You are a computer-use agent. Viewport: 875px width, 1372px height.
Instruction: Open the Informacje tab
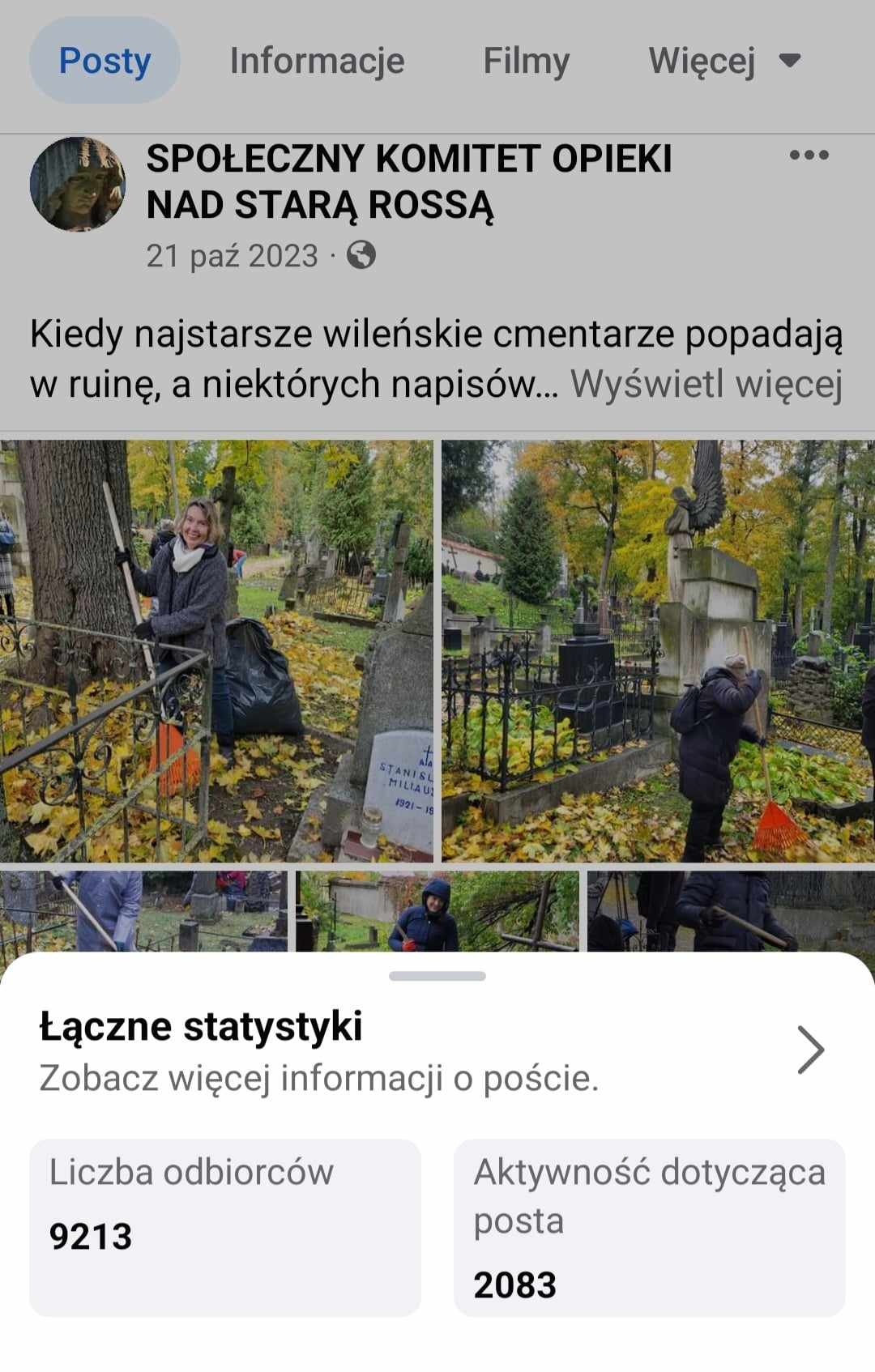317,61
